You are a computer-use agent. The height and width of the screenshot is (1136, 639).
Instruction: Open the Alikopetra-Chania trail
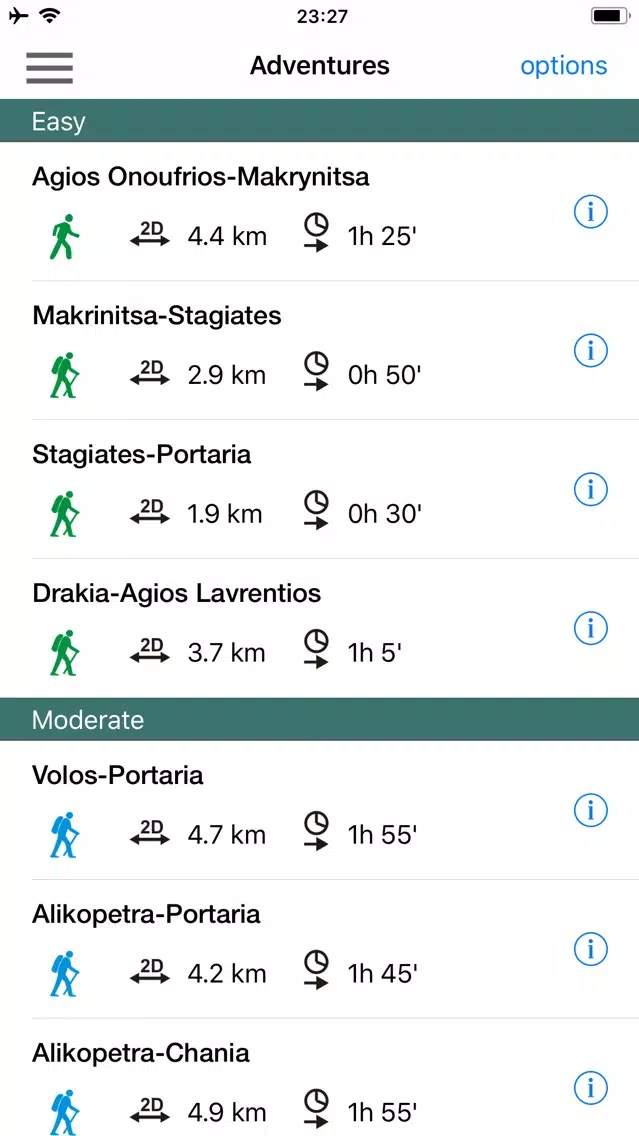tap(320, 1078)
